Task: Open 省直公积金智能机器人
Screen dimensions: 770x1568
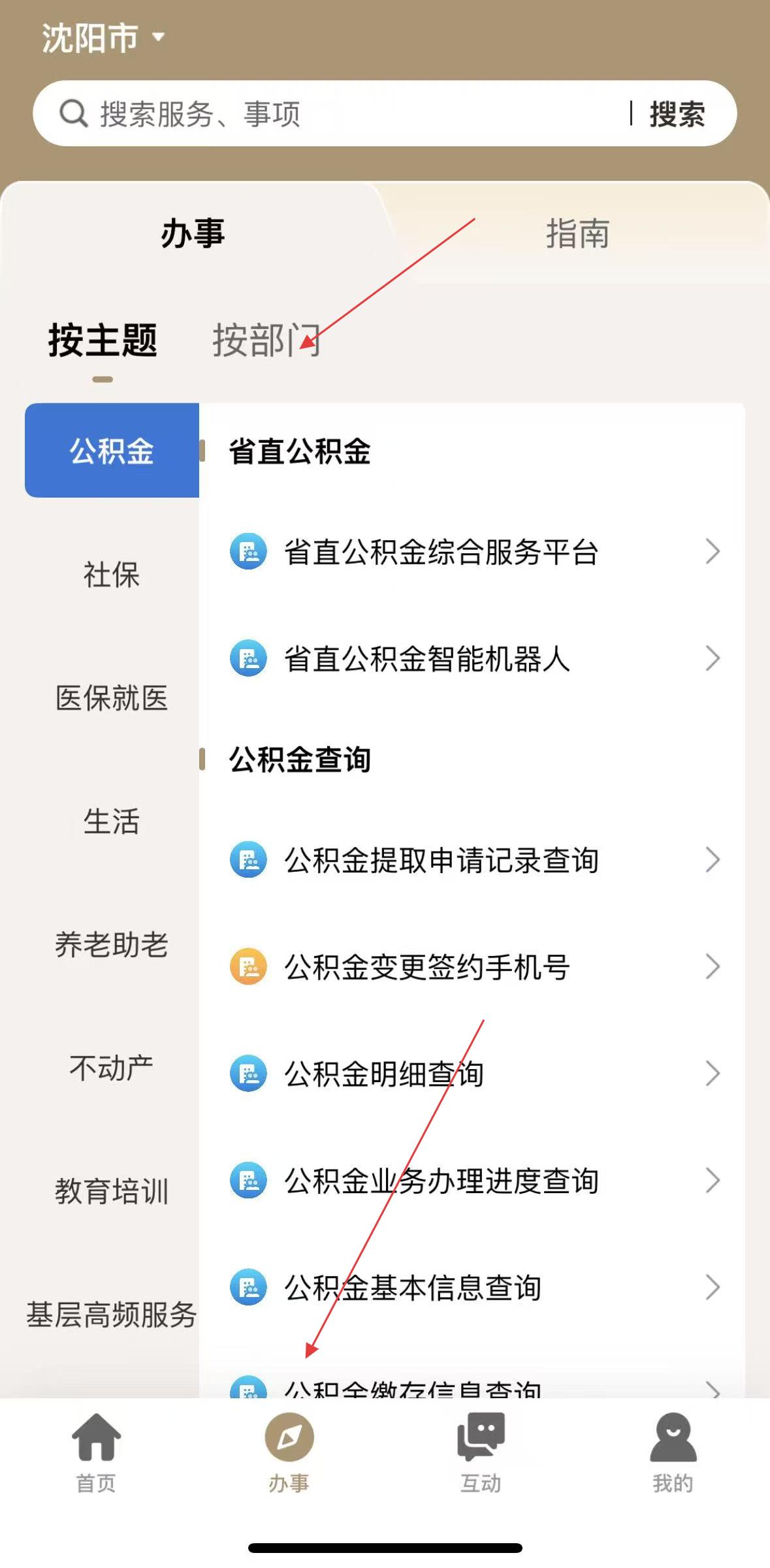Action: tap(472, 658)
